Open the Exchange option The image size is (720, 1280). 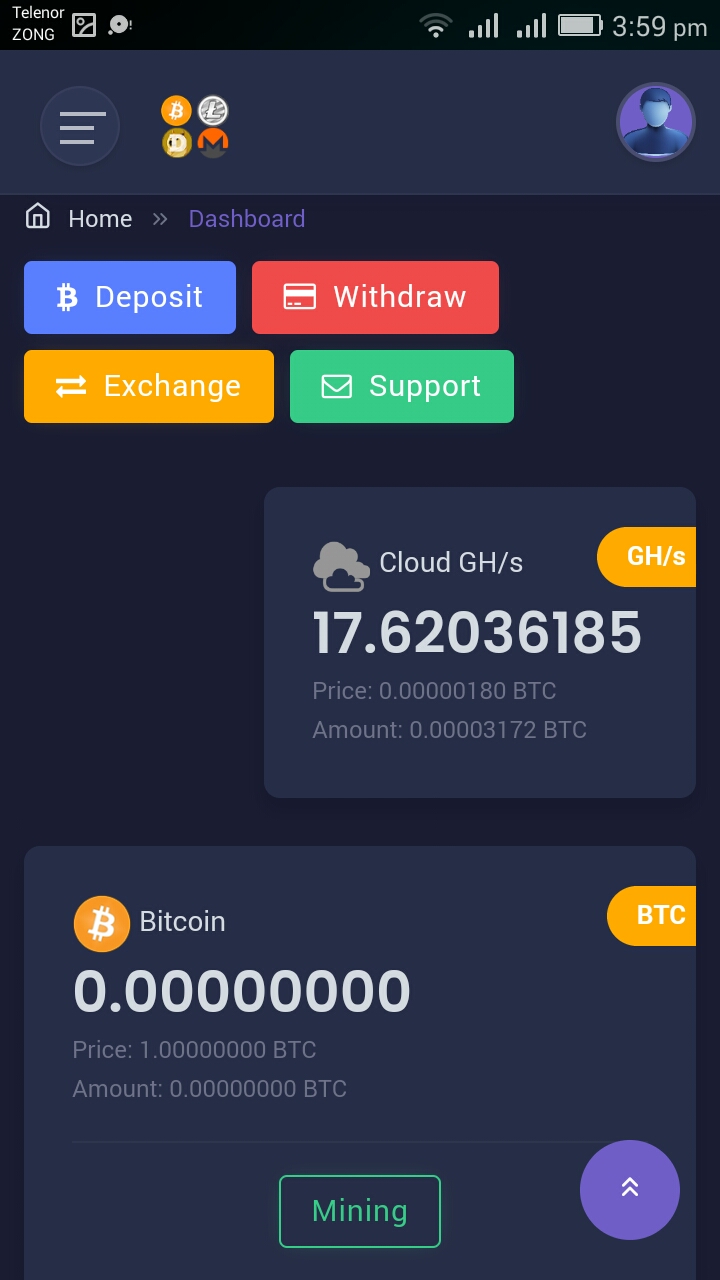pyautogui.click(x=149, y=386)
